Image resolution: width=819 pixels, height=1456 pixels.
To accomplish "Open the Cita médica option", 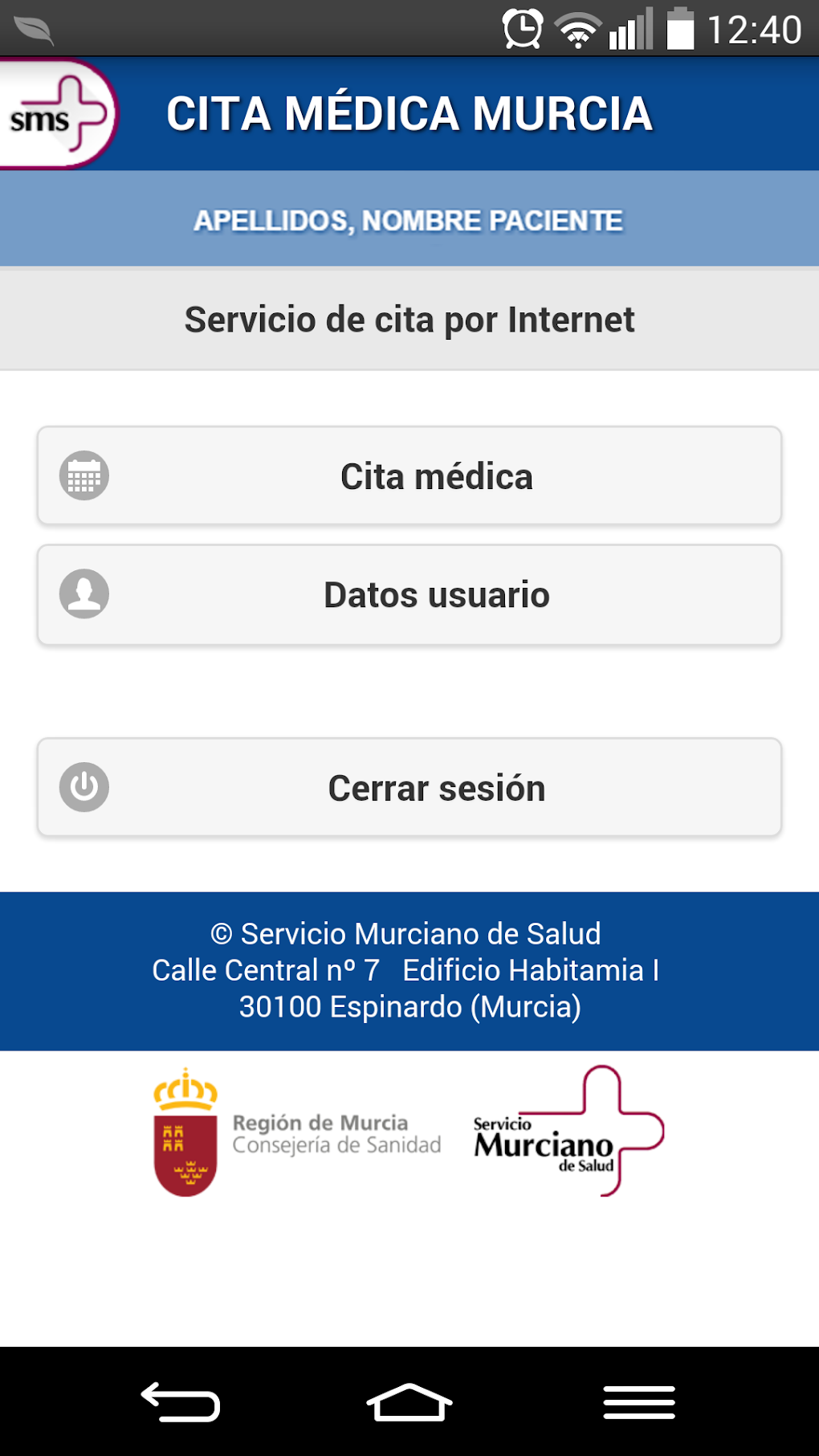I will tap(409, 476).
